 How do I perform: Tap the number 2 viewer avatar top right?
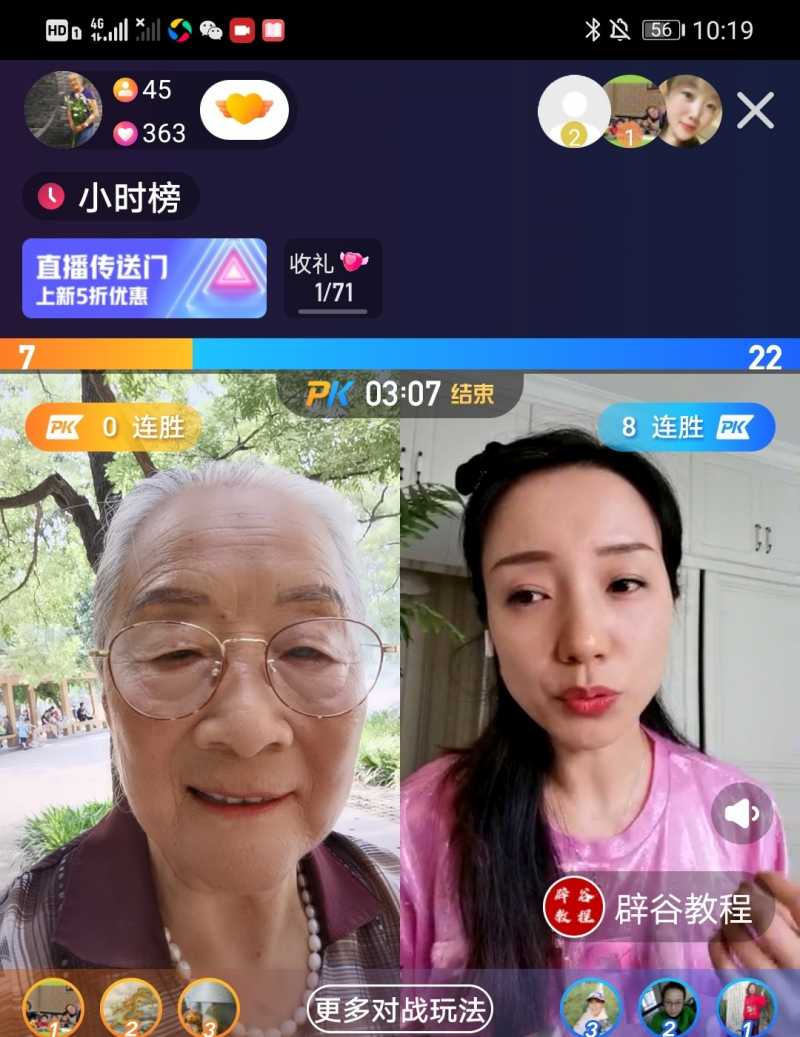click(x=574, y=112)
